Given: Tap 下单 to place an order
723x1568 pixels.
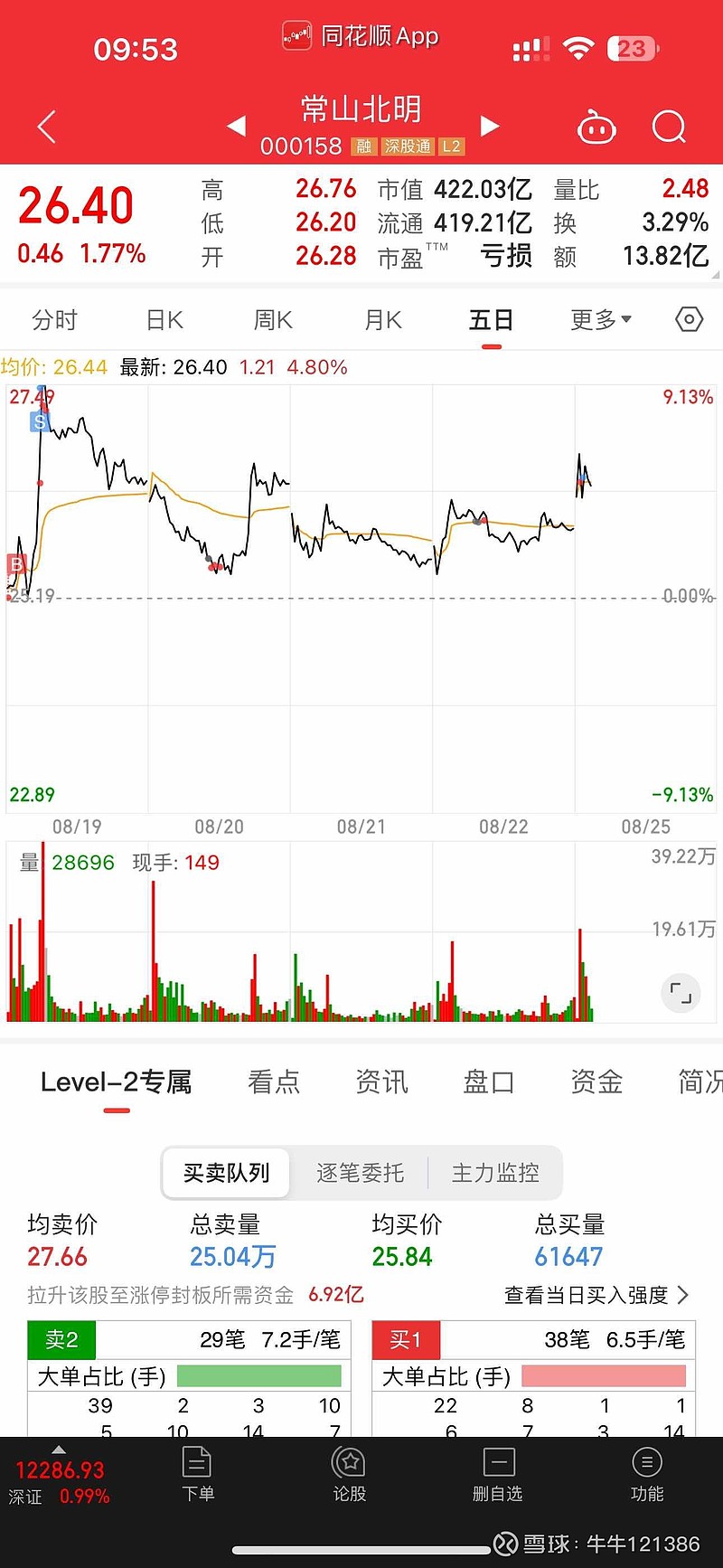Looking at the screenshot, I should [x=197, y=1474].
